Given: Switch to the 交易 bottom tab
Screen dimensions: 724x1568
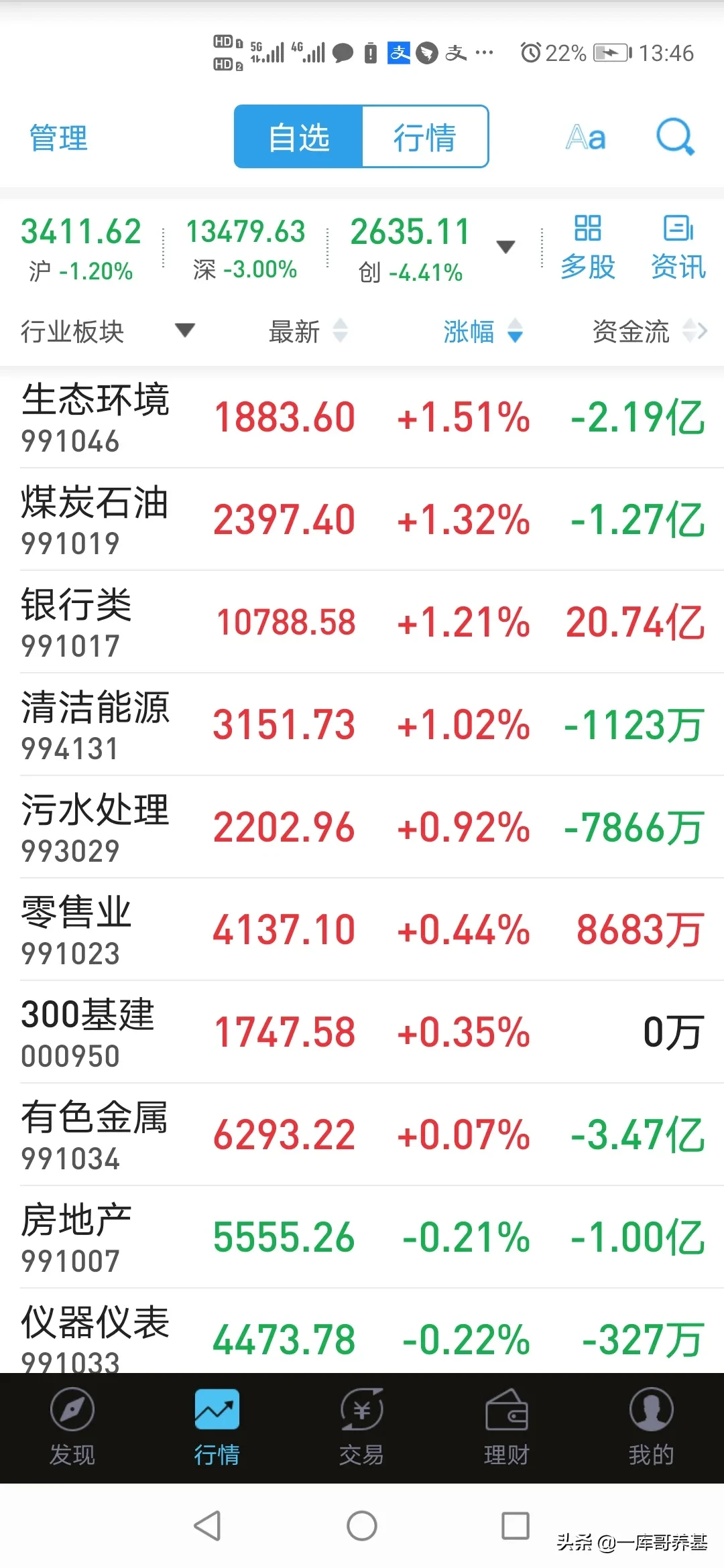Looking at the screenshot, I should (362, 1427).
